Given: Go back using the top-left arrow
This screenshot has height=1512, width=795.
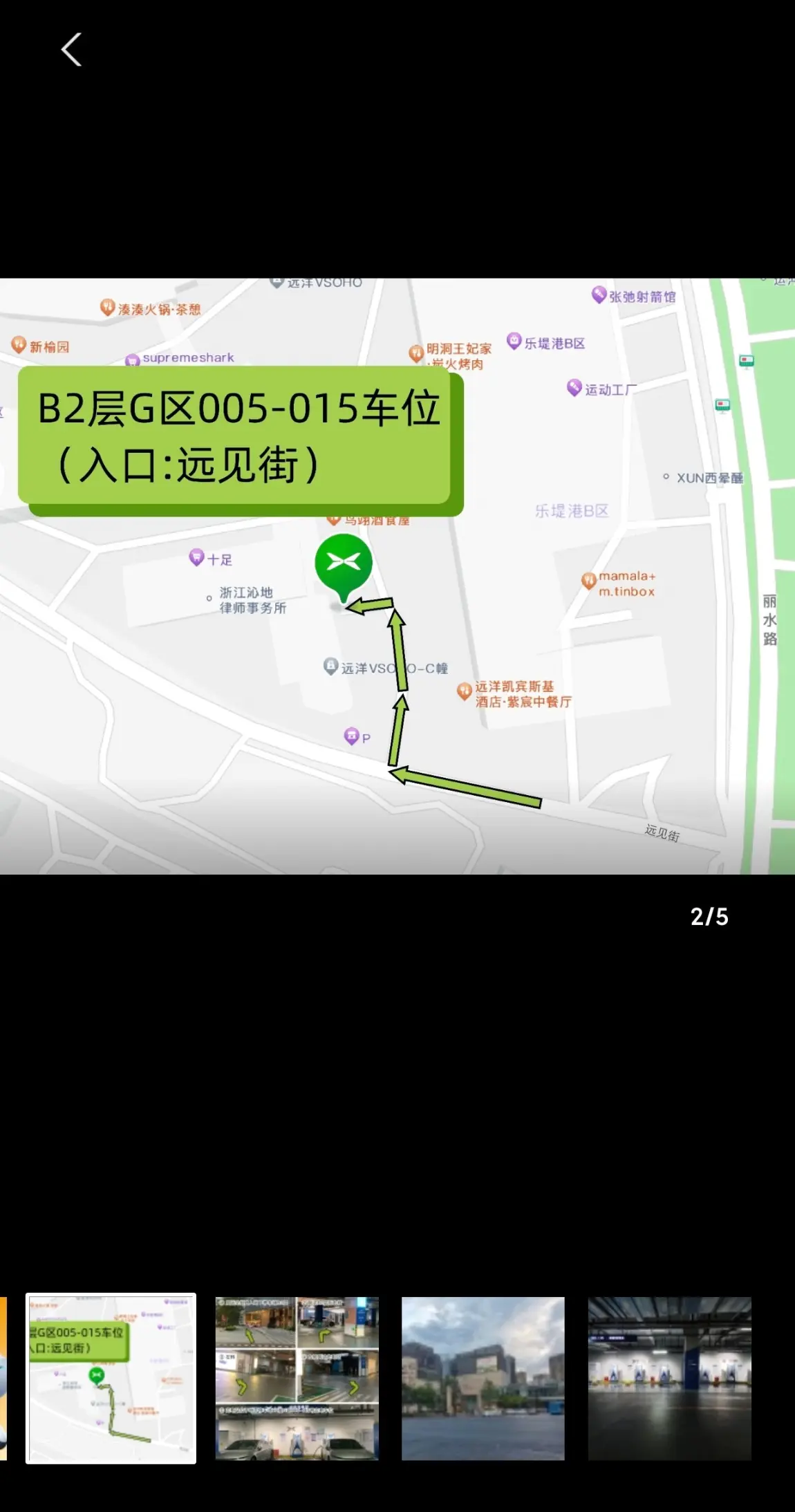Looking at the screenshot, I should coord(72,50).
